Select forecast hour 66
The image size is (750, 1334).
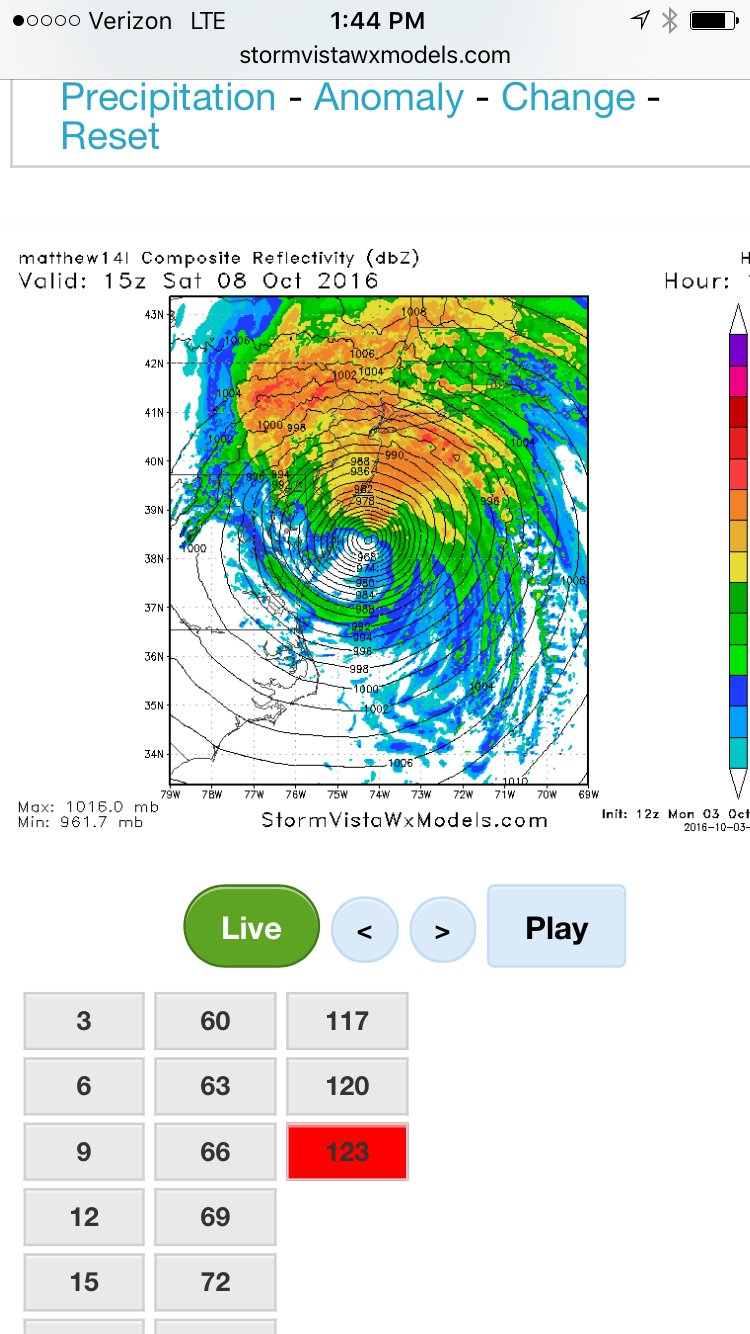pos(215,1151)
